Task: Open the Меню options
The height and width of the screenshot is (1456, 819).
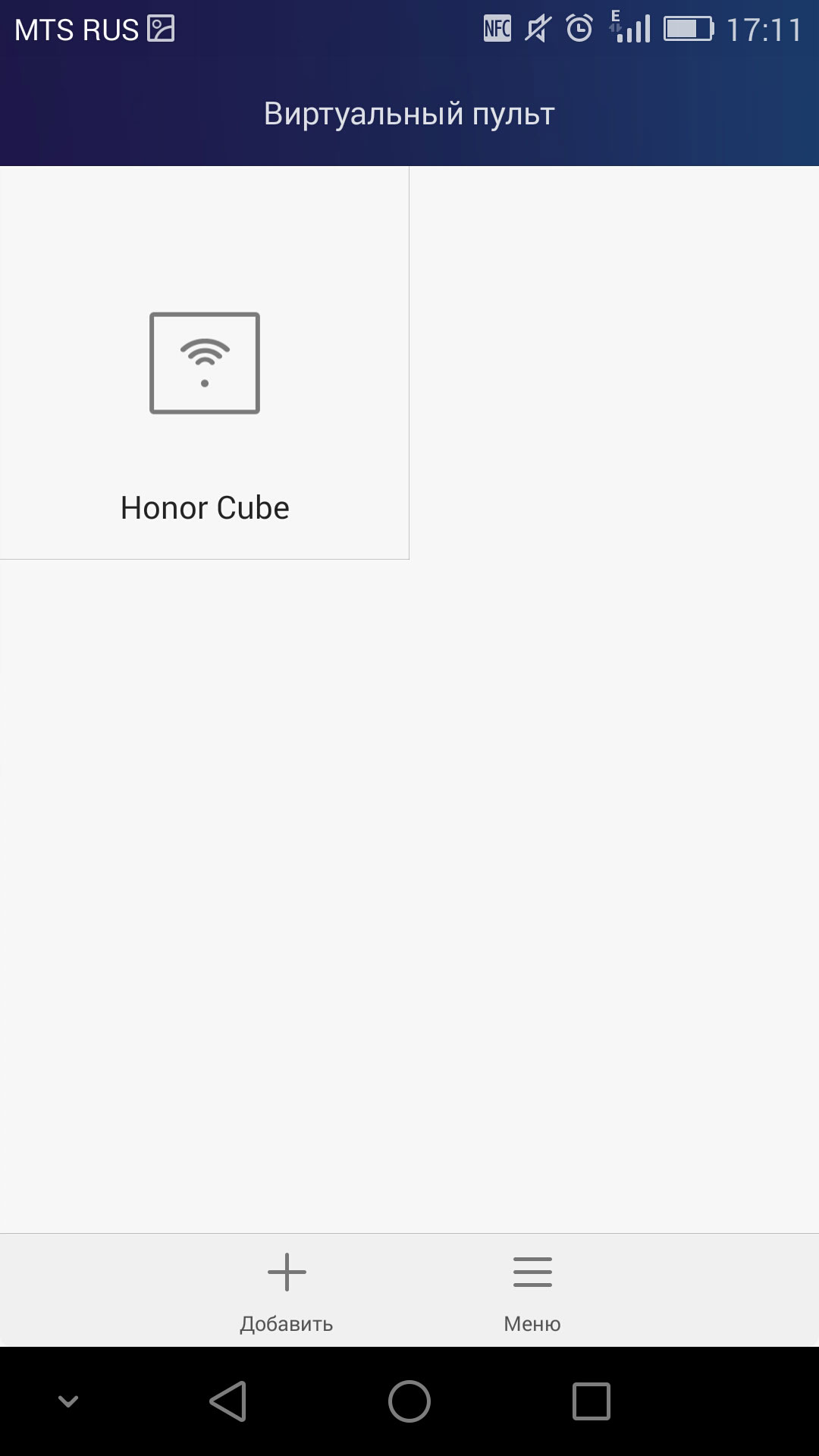Action: click(x=532, y=1291)
